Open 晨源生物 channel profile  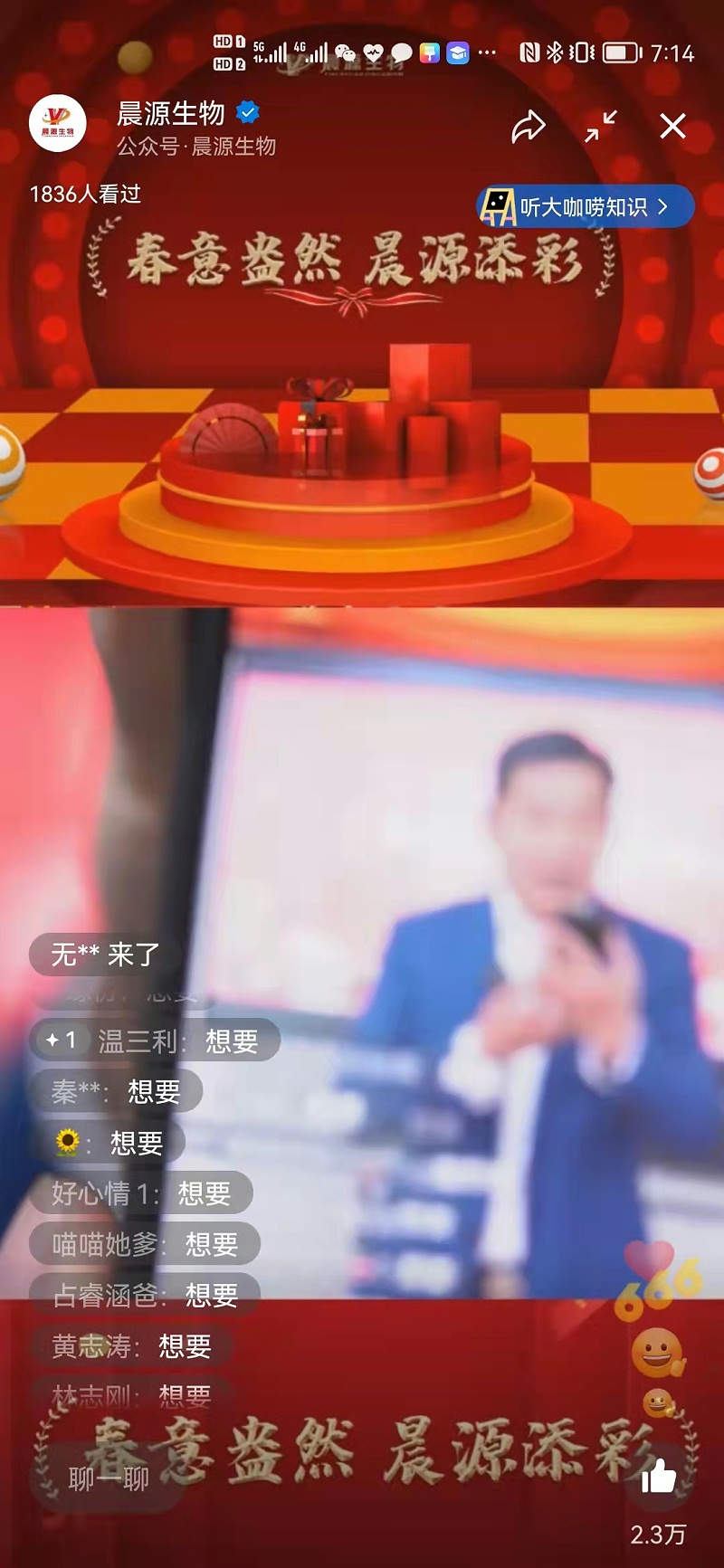click(x=58, y=125)
